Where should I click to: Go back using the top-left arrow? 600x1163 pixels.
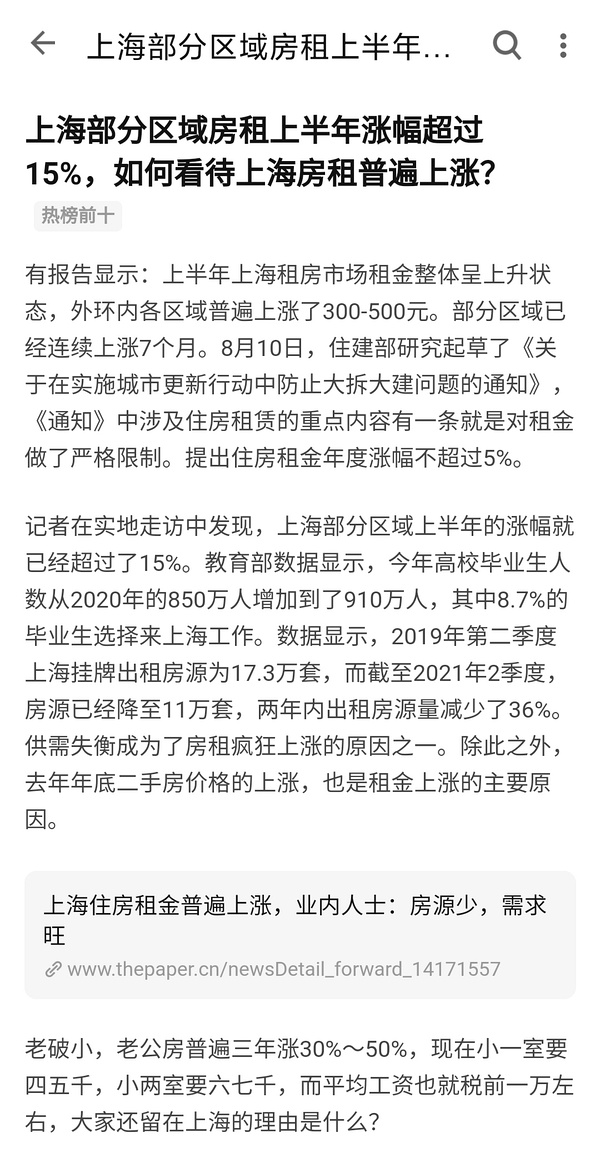point(42,44)
